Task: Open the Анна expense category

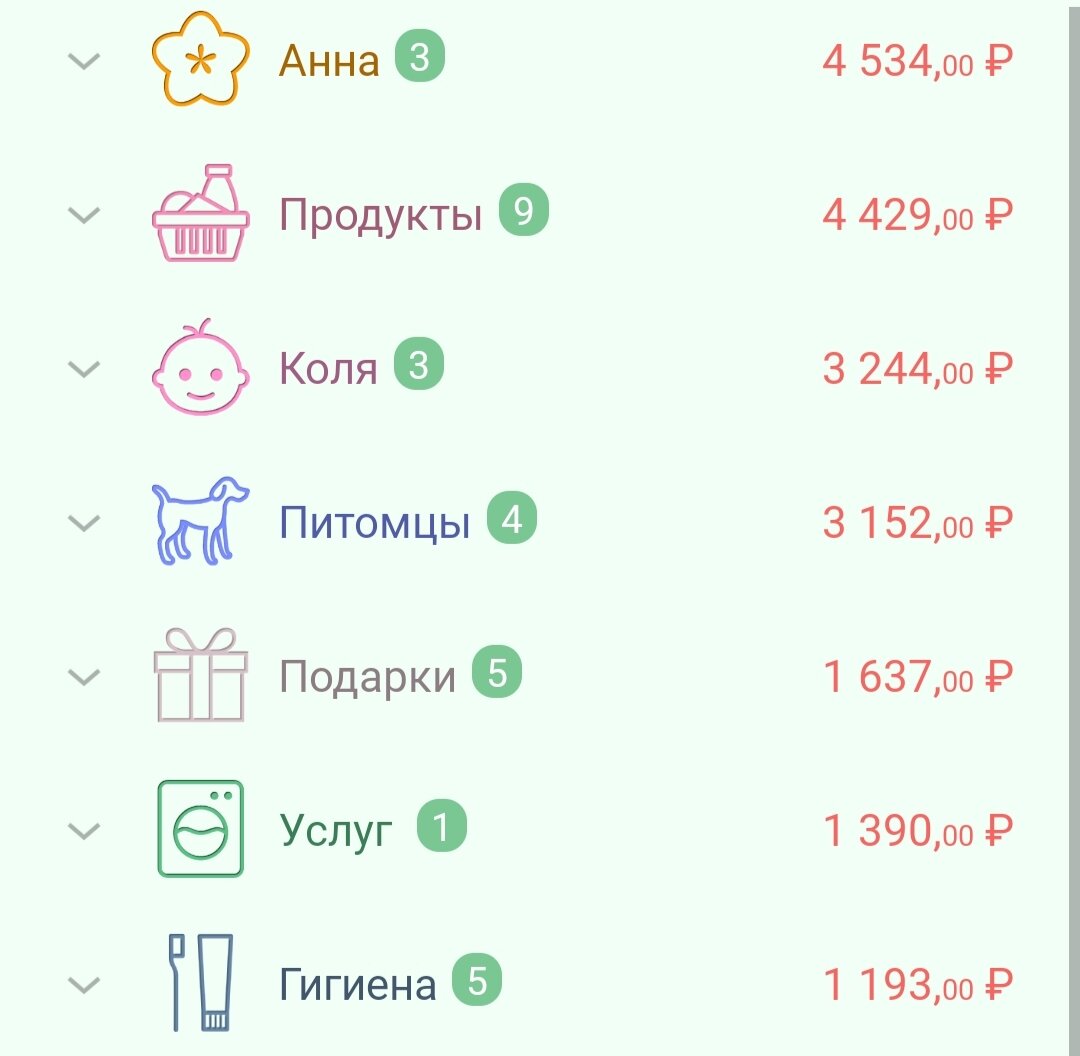Action: 329,62
